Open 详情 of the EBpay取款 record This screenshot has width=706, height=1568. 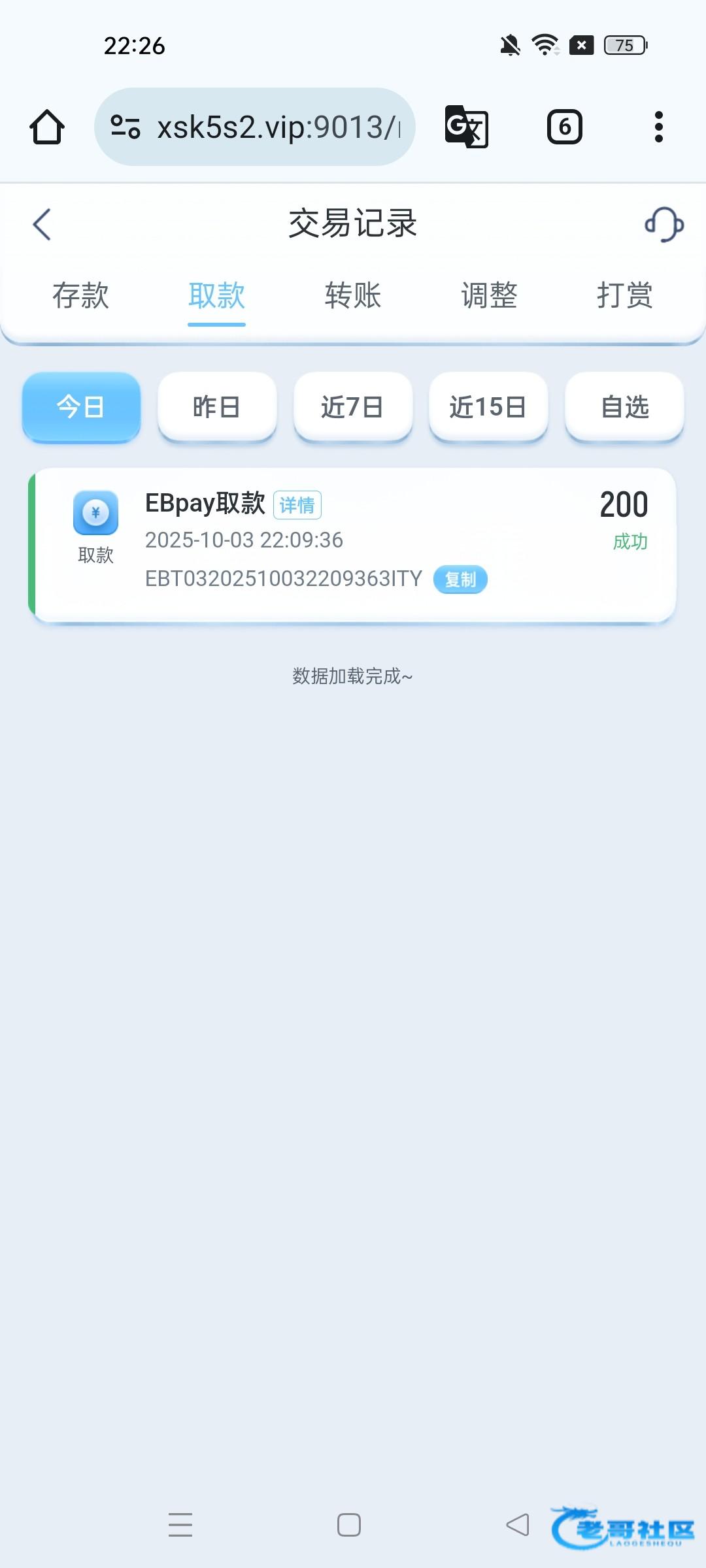click(297, 505)
